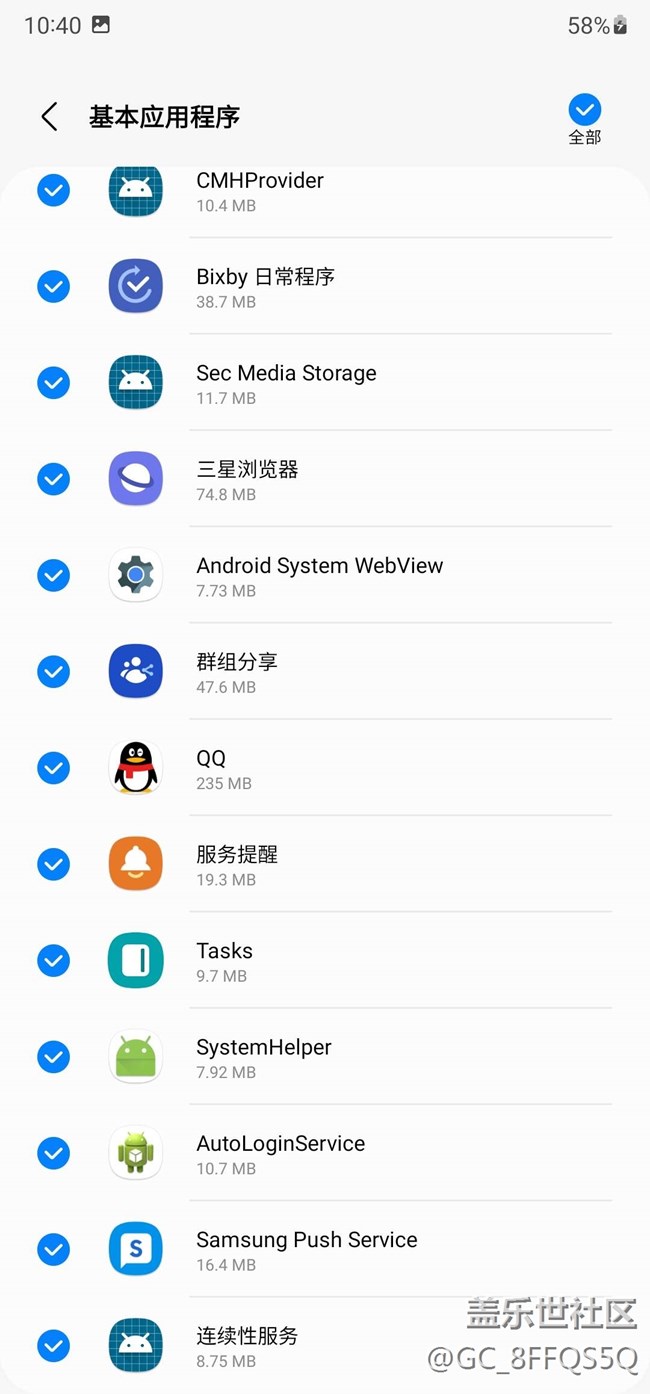Uncheck the Tasks checkbox
The width and height of the screenshot is (650, 1394).
(53, 960)
